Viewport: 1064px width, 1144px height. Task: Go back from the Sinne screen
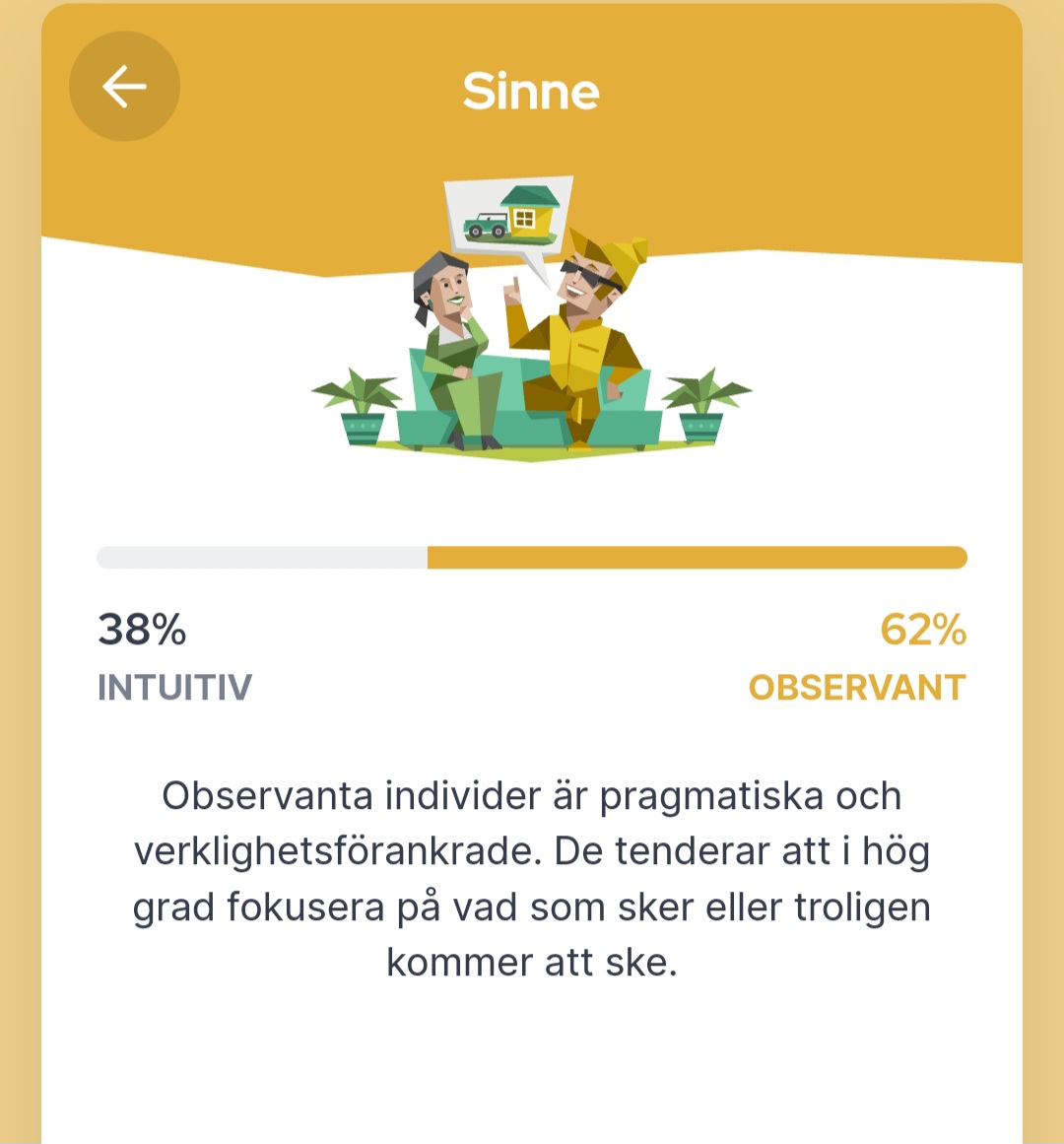[x=124, y=87]
